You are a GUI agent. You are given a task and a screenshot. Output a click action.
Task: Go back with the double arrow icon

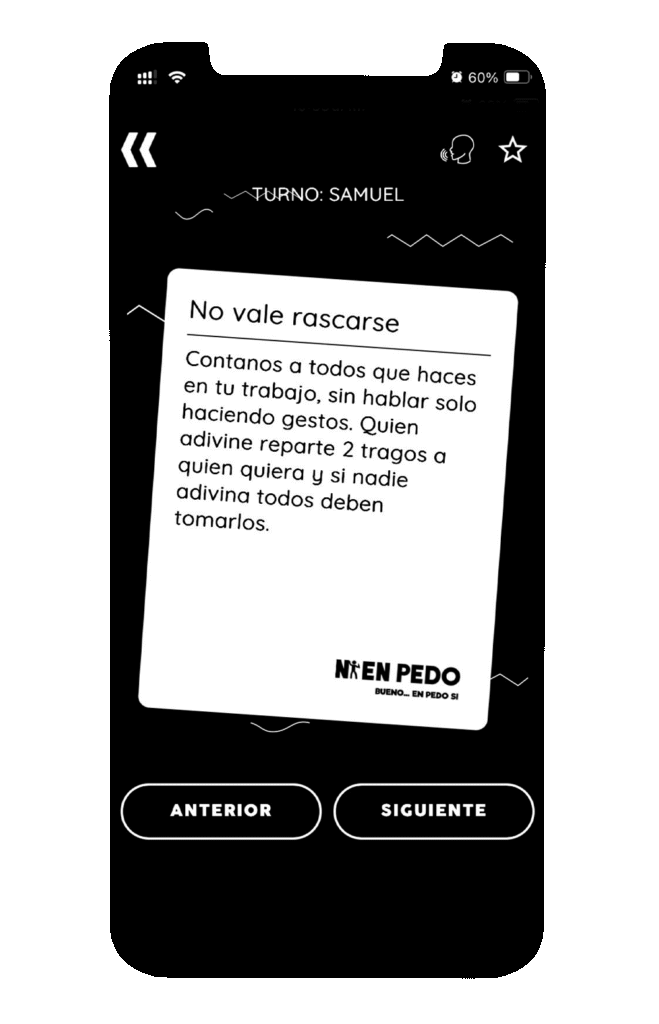coord(139,150)
